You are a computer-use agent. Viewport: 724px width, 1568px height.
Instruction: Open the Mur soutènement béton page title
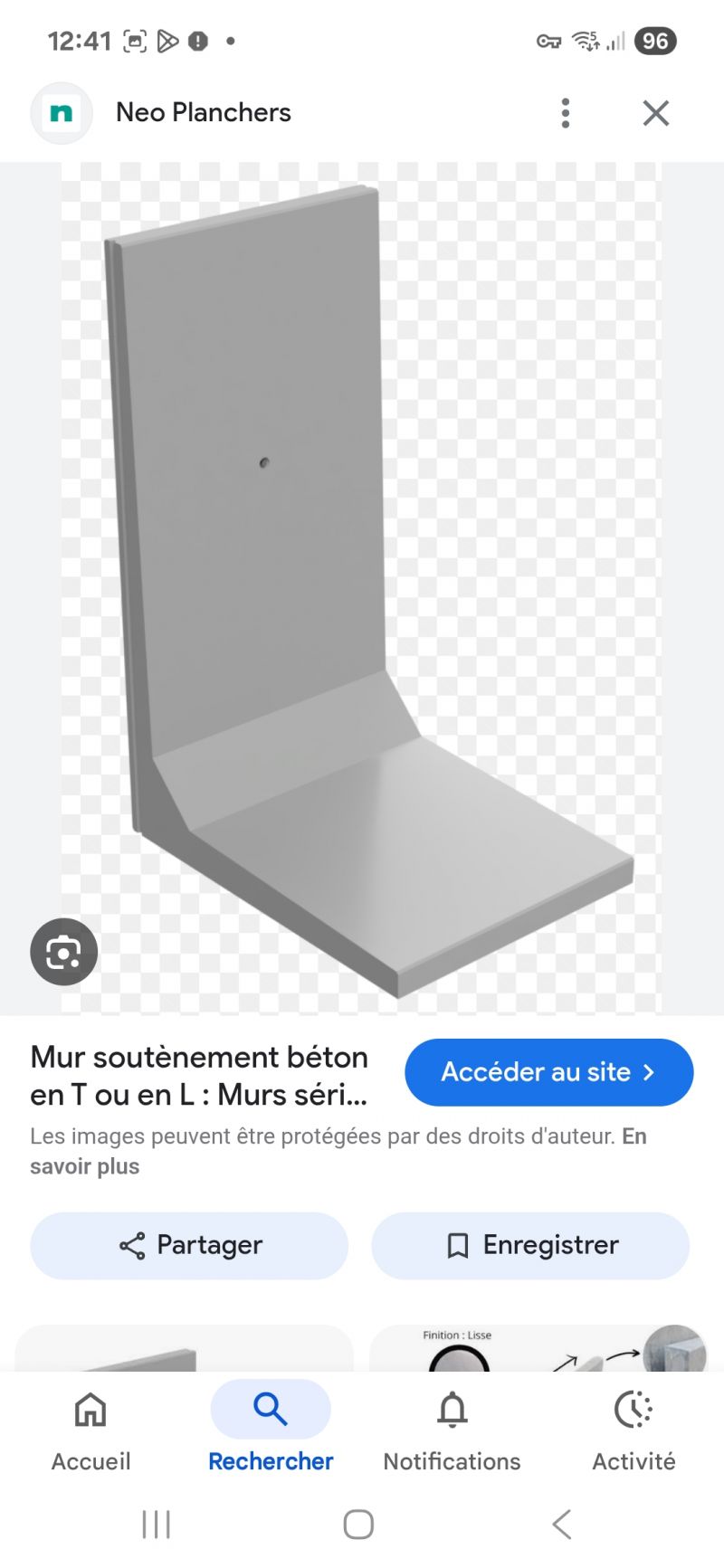(x=199, y=1076)
